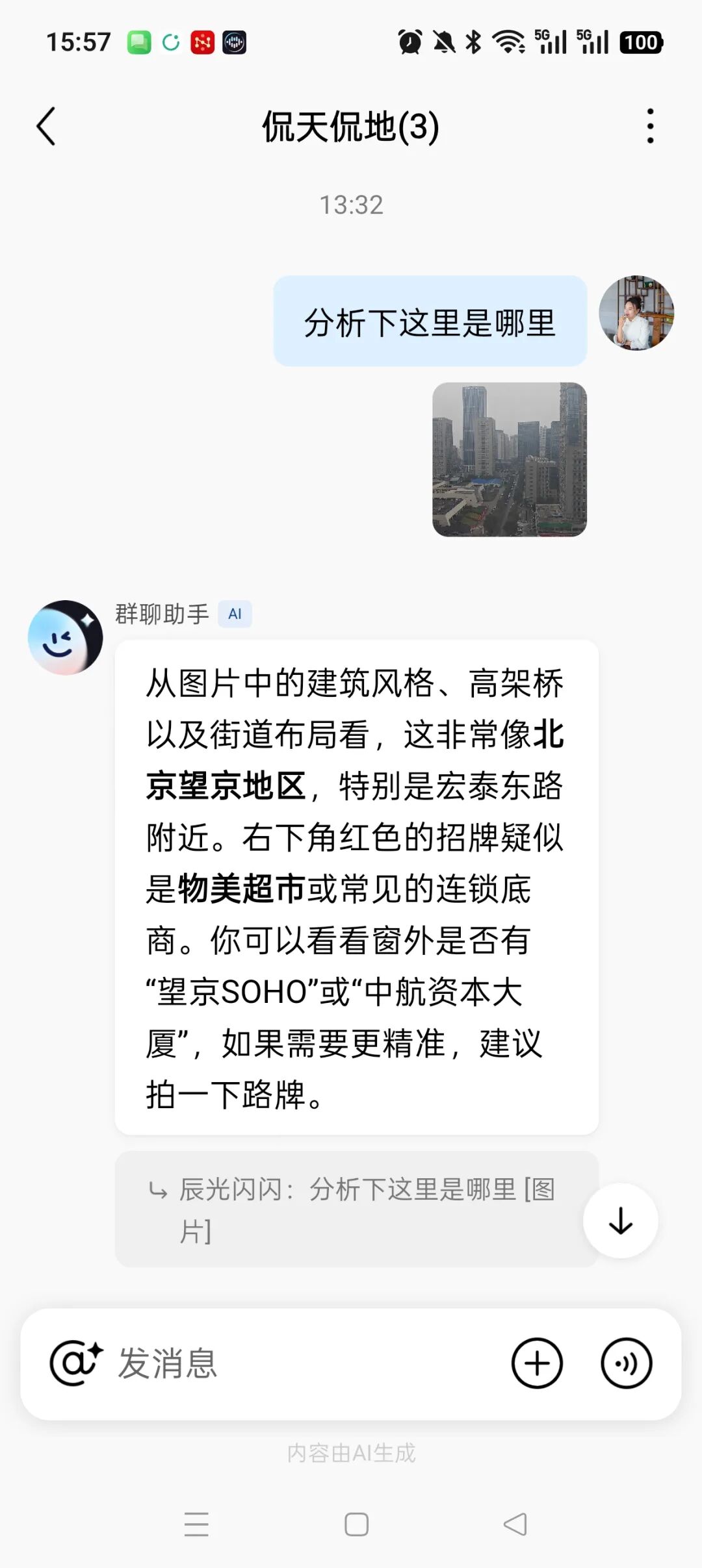Image resolution: width=702 pixels, height=1568 pixels.
Task: Tap the scroll-to-bottom arrow button
Action: (619, 1220)
